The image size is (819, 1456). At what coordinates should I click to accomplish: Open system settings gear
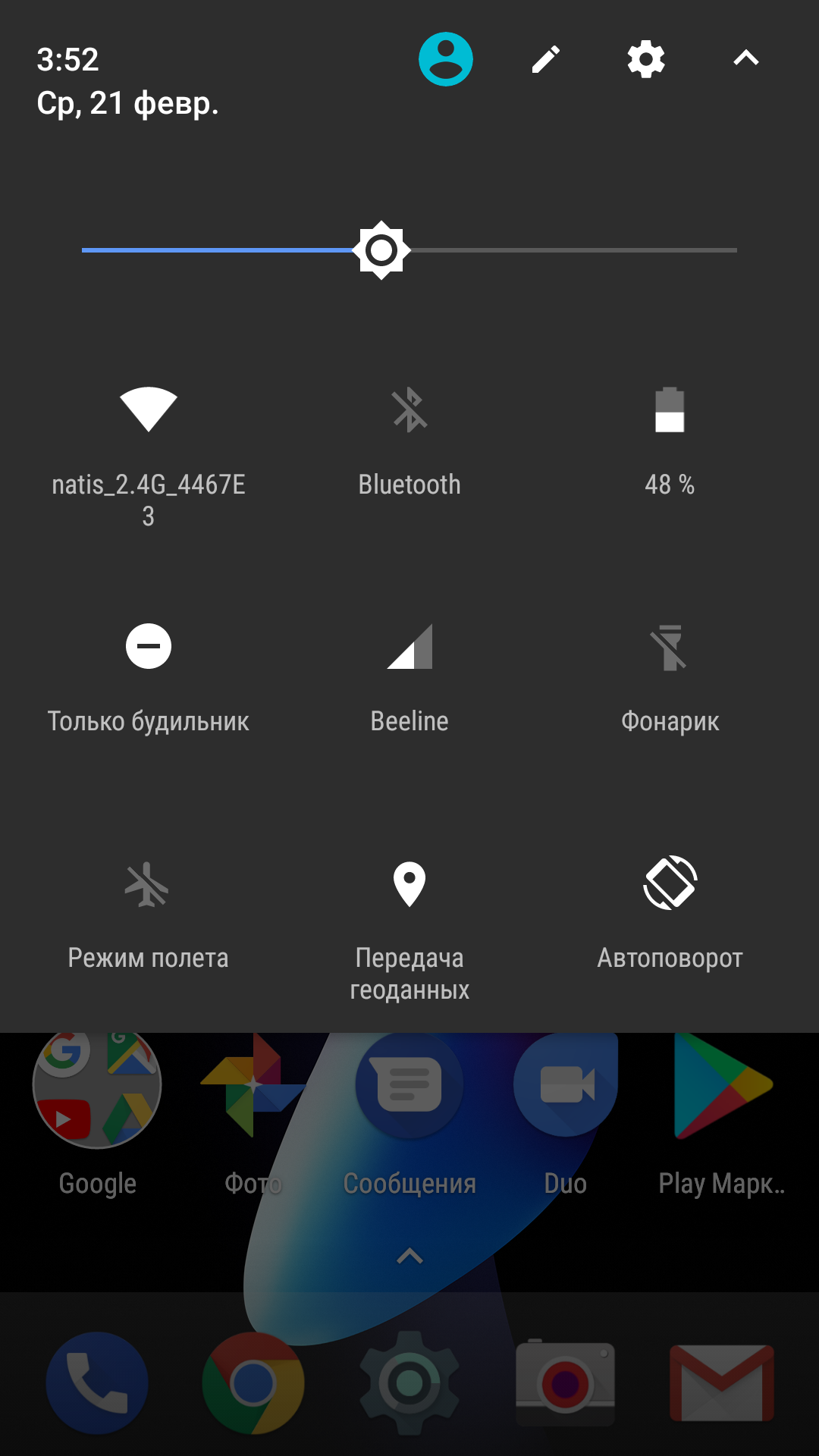tap(646, 59)
